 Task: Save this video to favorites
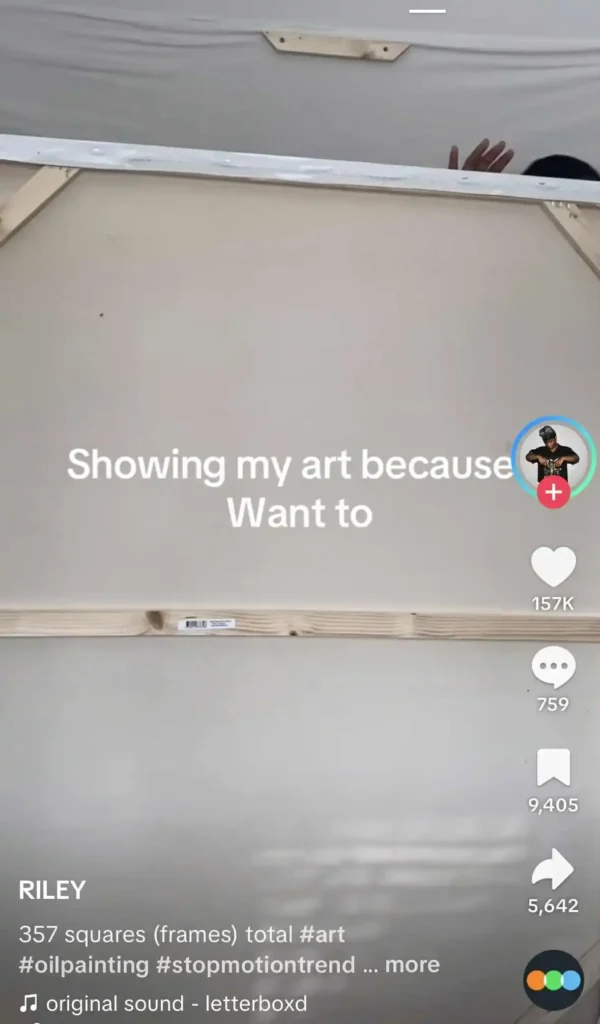click(553, 768)
